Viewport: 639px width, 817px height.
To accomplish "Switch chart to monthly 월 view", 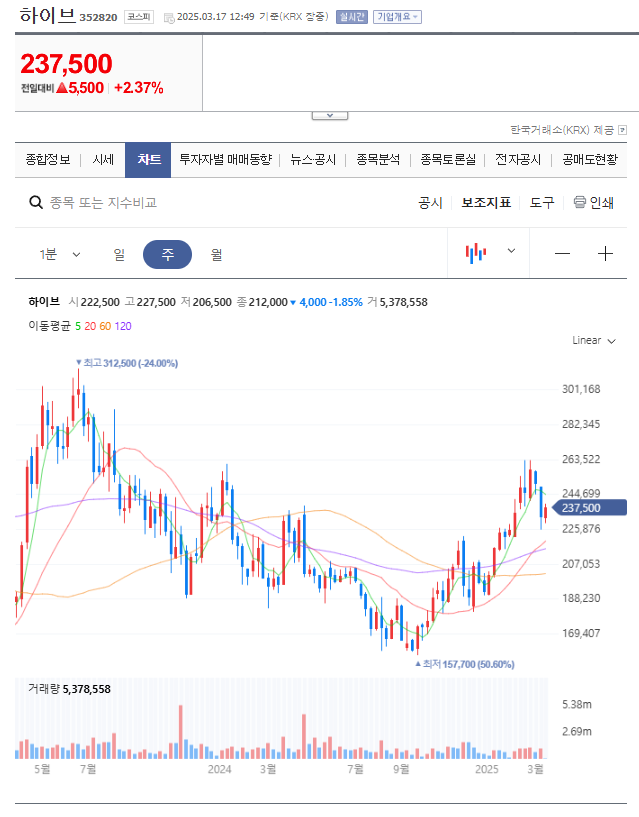I will click(x=216, y=254).
